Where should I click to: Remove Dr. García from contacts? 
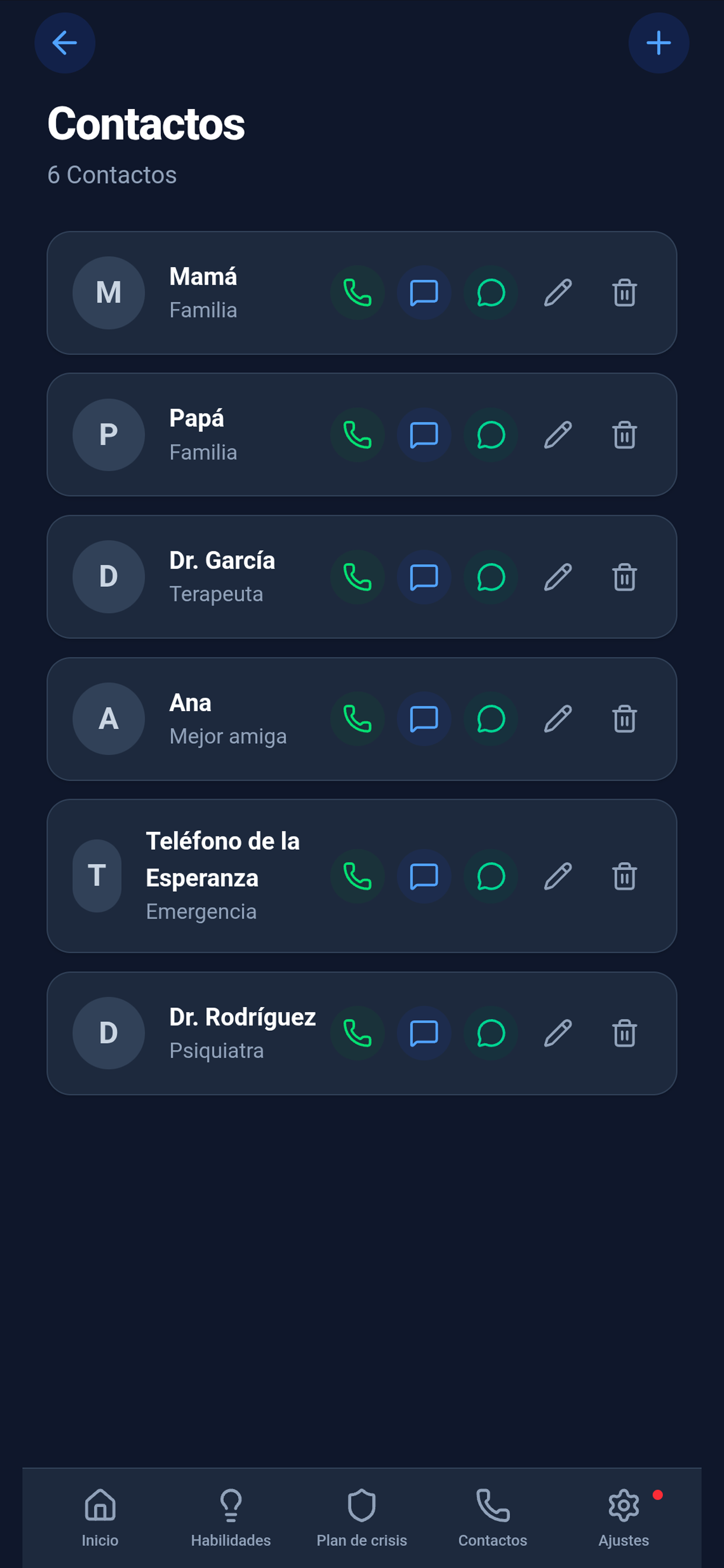pyautogui.click(x=624, y=577)
